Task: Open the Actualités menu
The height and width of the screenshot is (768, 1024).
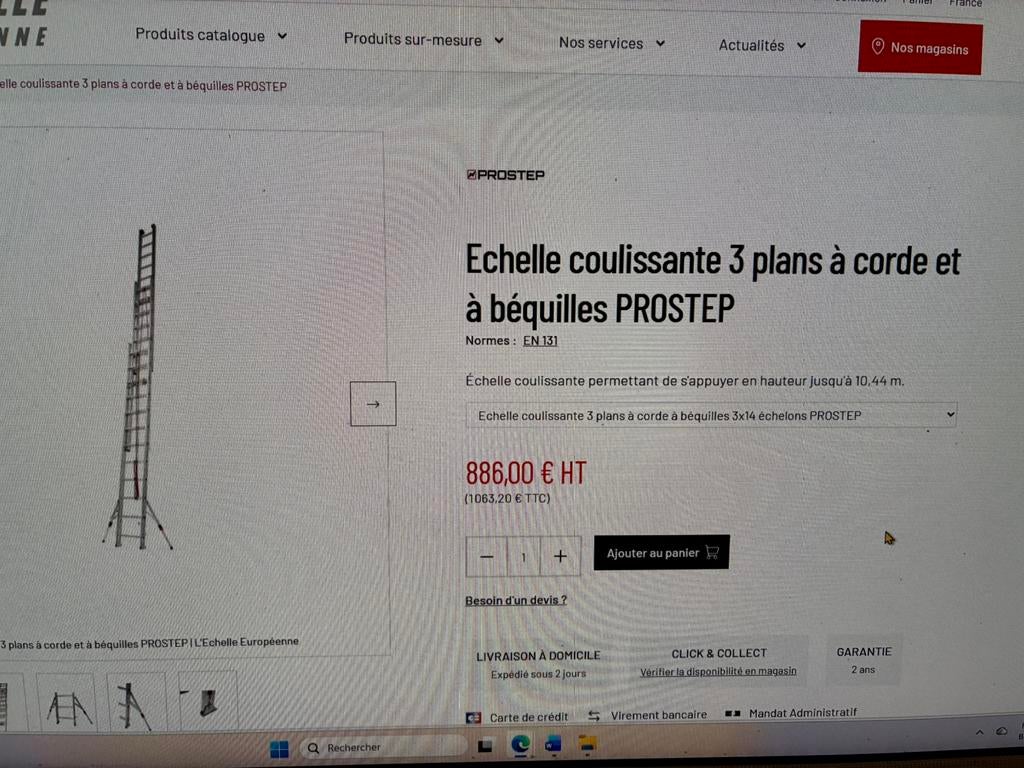Action: pyautogui.click(x=762, y=46)
